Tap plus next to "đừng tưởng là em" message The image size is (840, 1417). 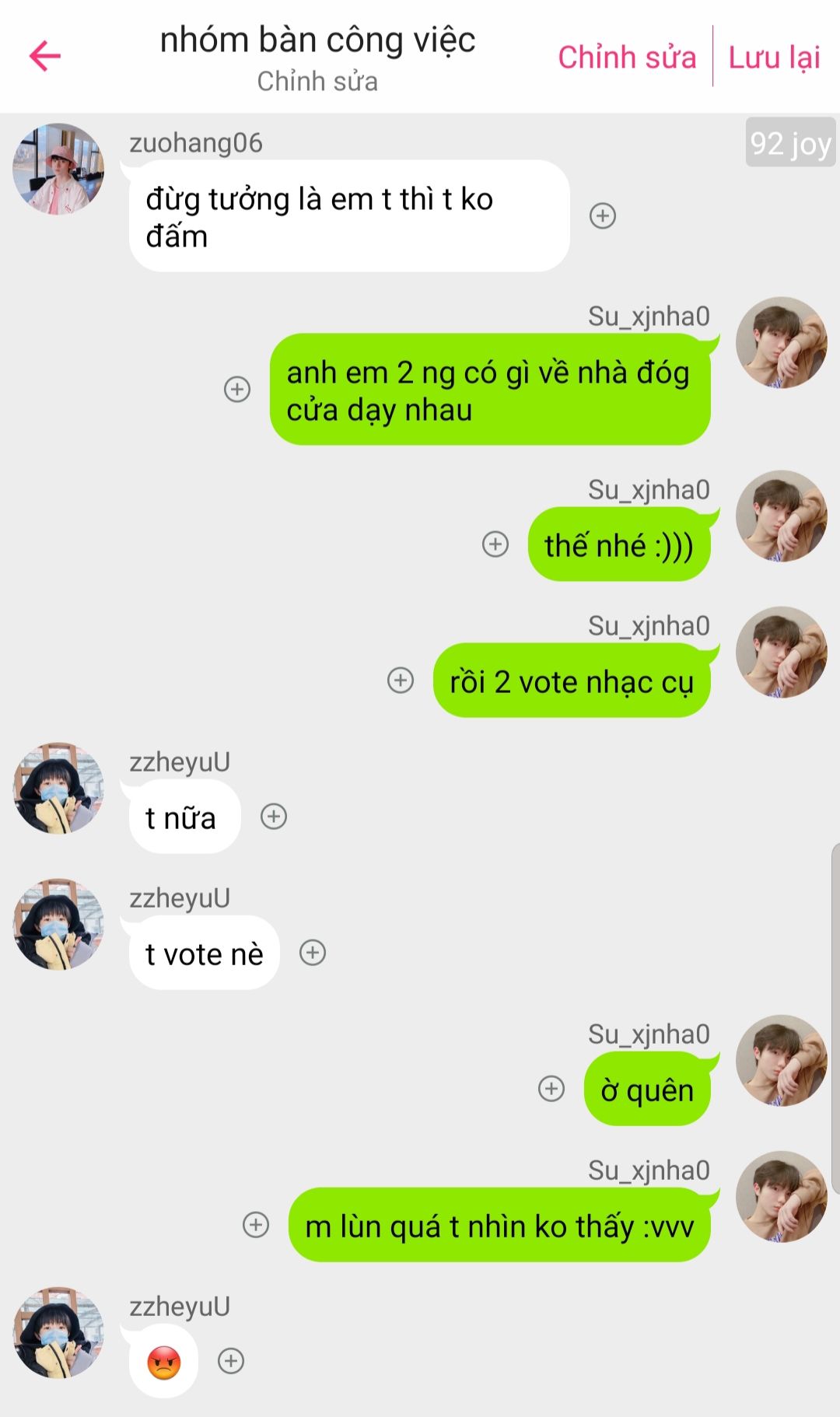[x=603, y=215]
